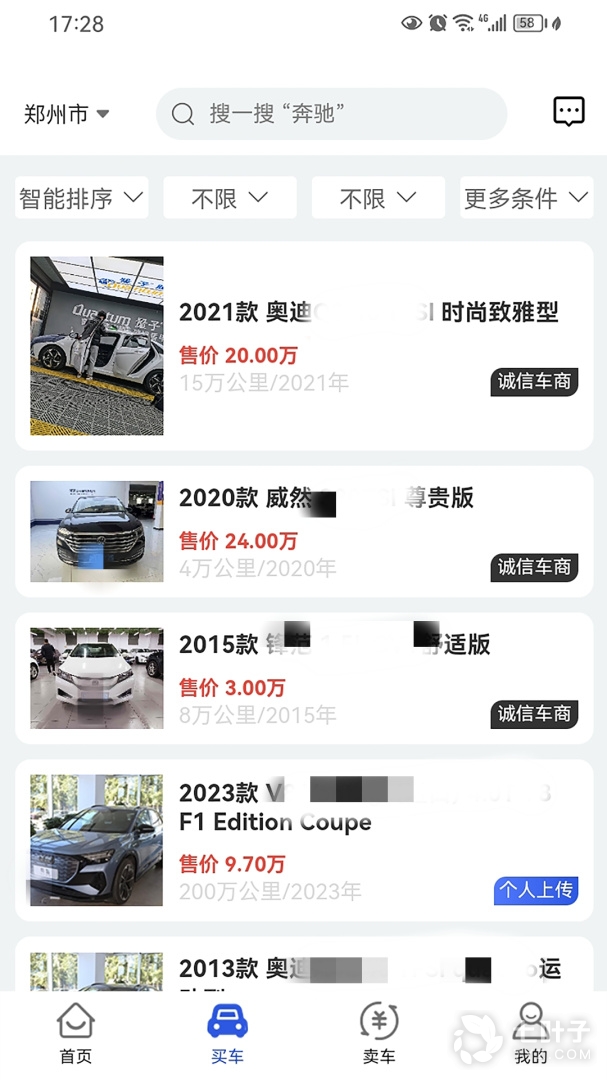Screen dimensions: 607x1080
Task: View the 2020款 威然 尊贵版 listing
Action: (304, 531)
